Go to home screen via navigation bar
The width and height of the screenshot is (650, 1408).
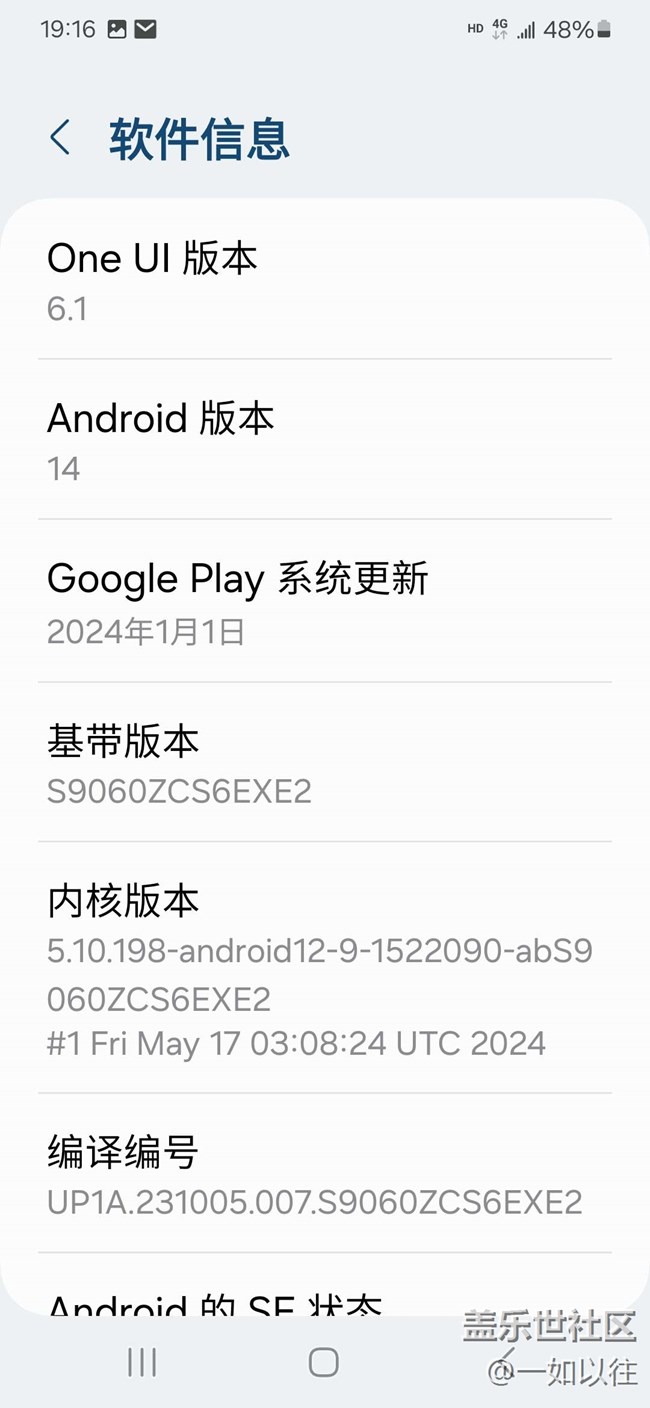coord(324,1361)
